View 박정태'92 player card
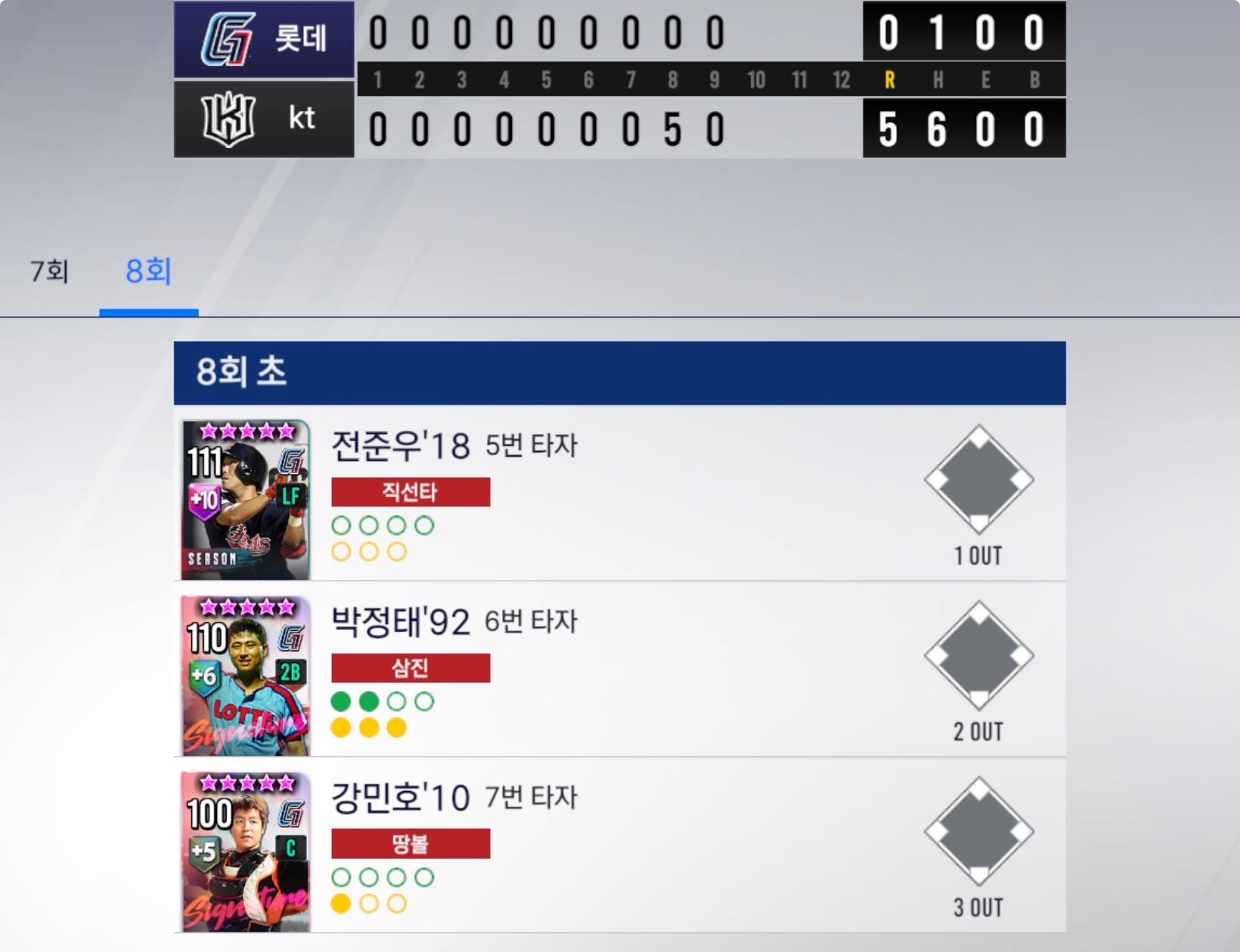 click(x=246, y=676)
